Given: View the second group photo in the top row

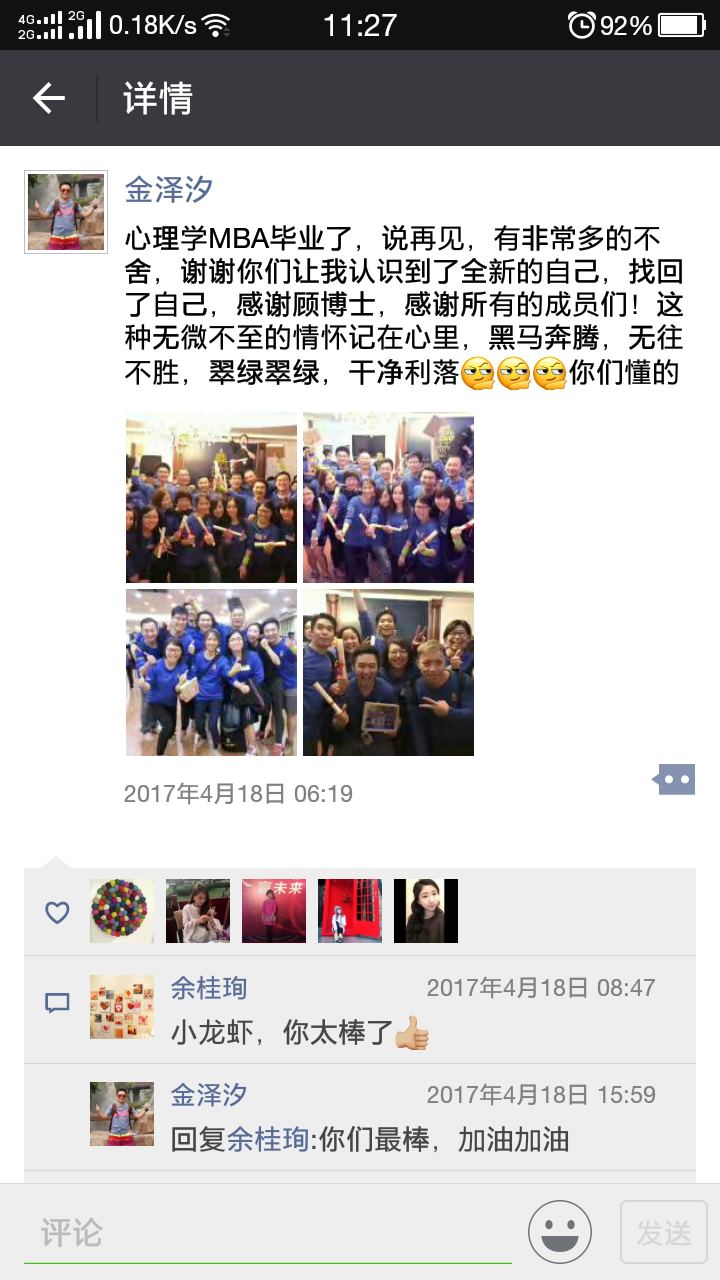Looking at the screenshot, I should pos(388,497).
